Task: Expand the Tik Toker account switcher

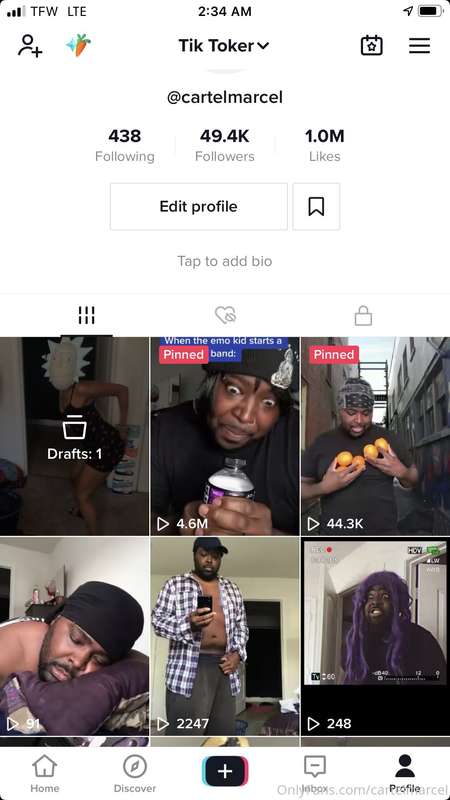Action: click(224, 46)
